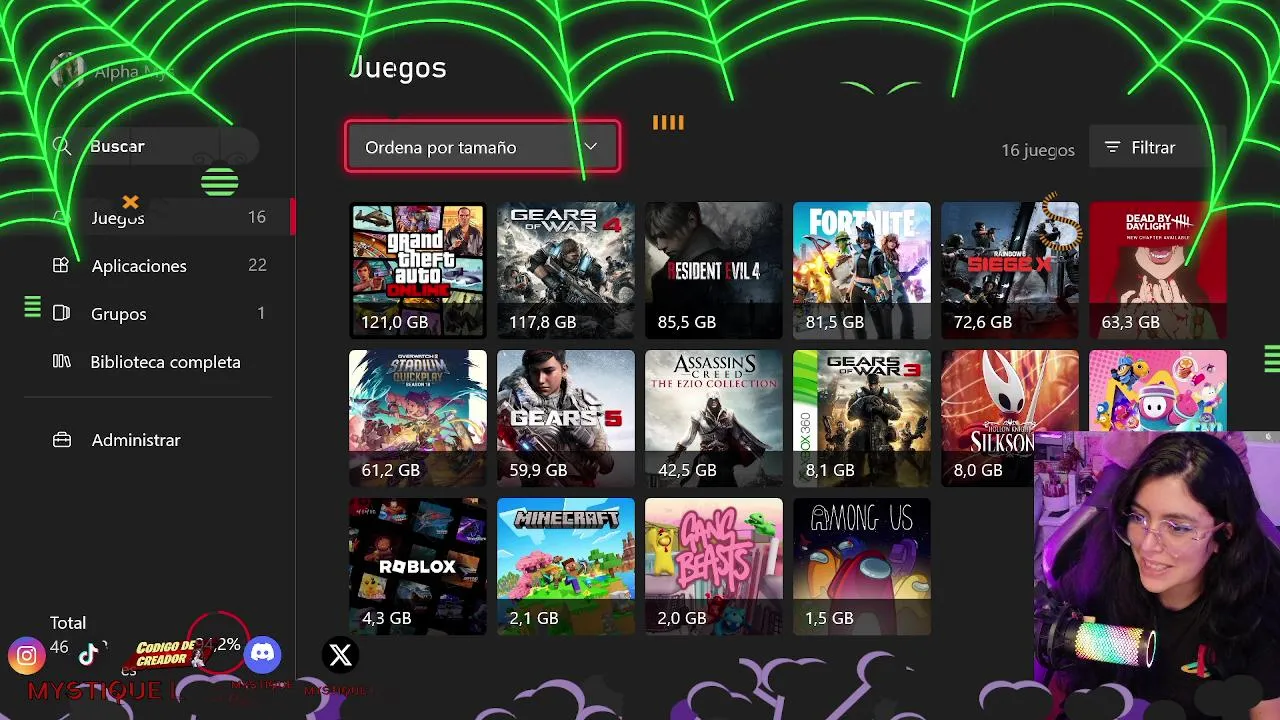Choose the Rainbow Six Siege X tile

click(1010, 270)
